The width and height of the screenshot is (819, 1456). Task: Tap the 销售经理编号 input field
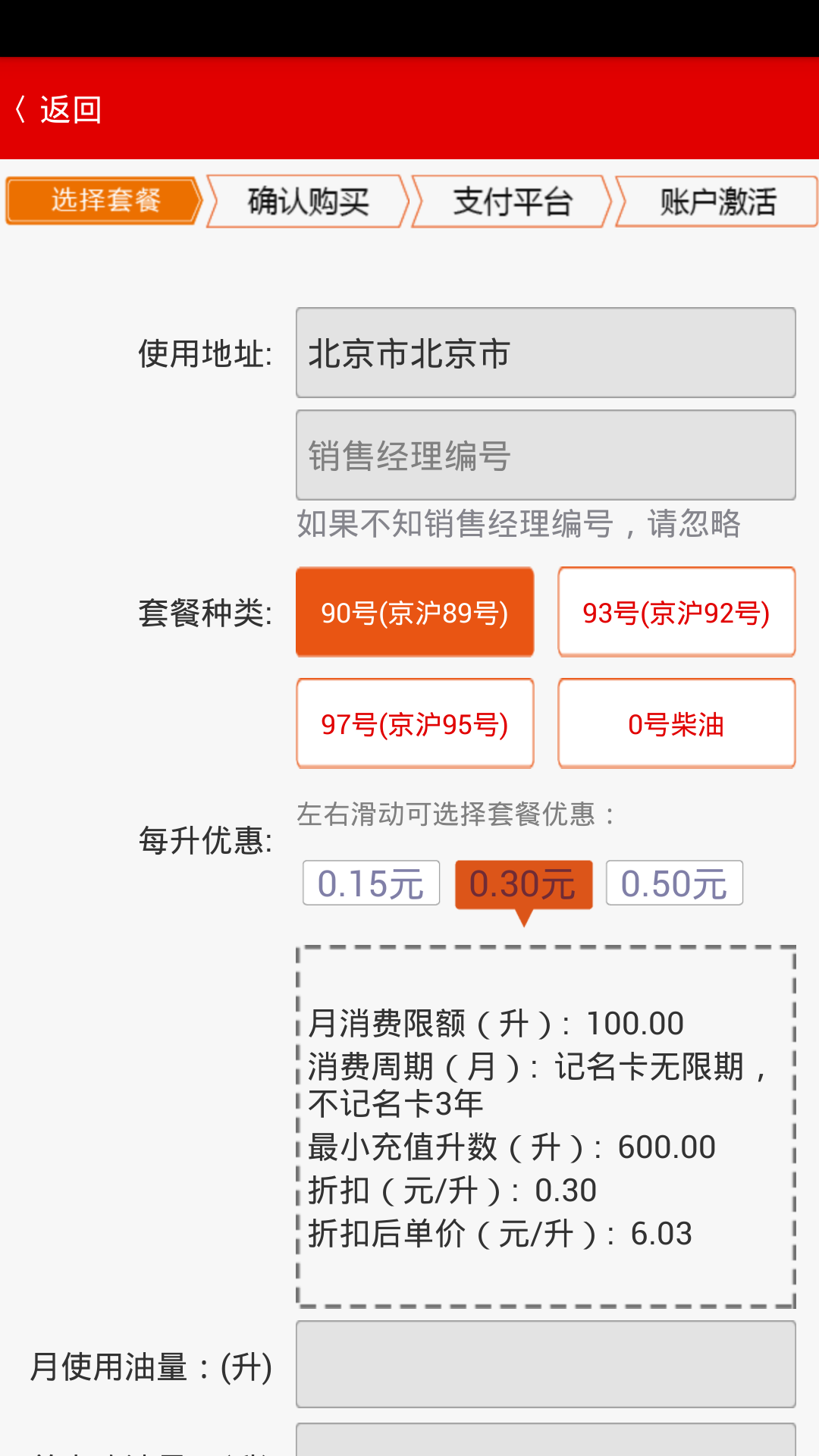(545, 455)
